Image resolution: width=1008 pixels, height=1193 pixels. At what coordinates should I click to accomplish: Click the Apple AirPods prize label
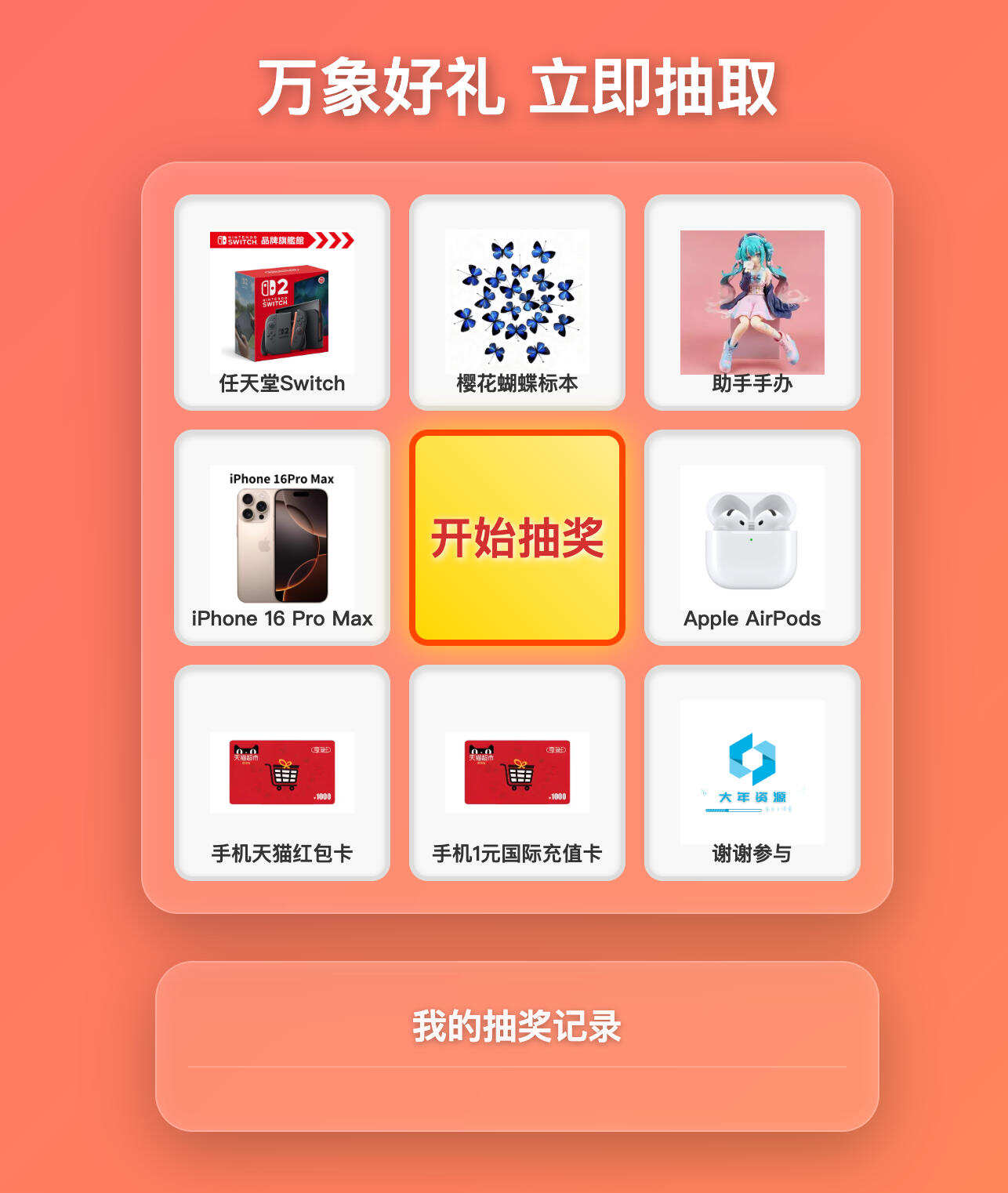751,619
